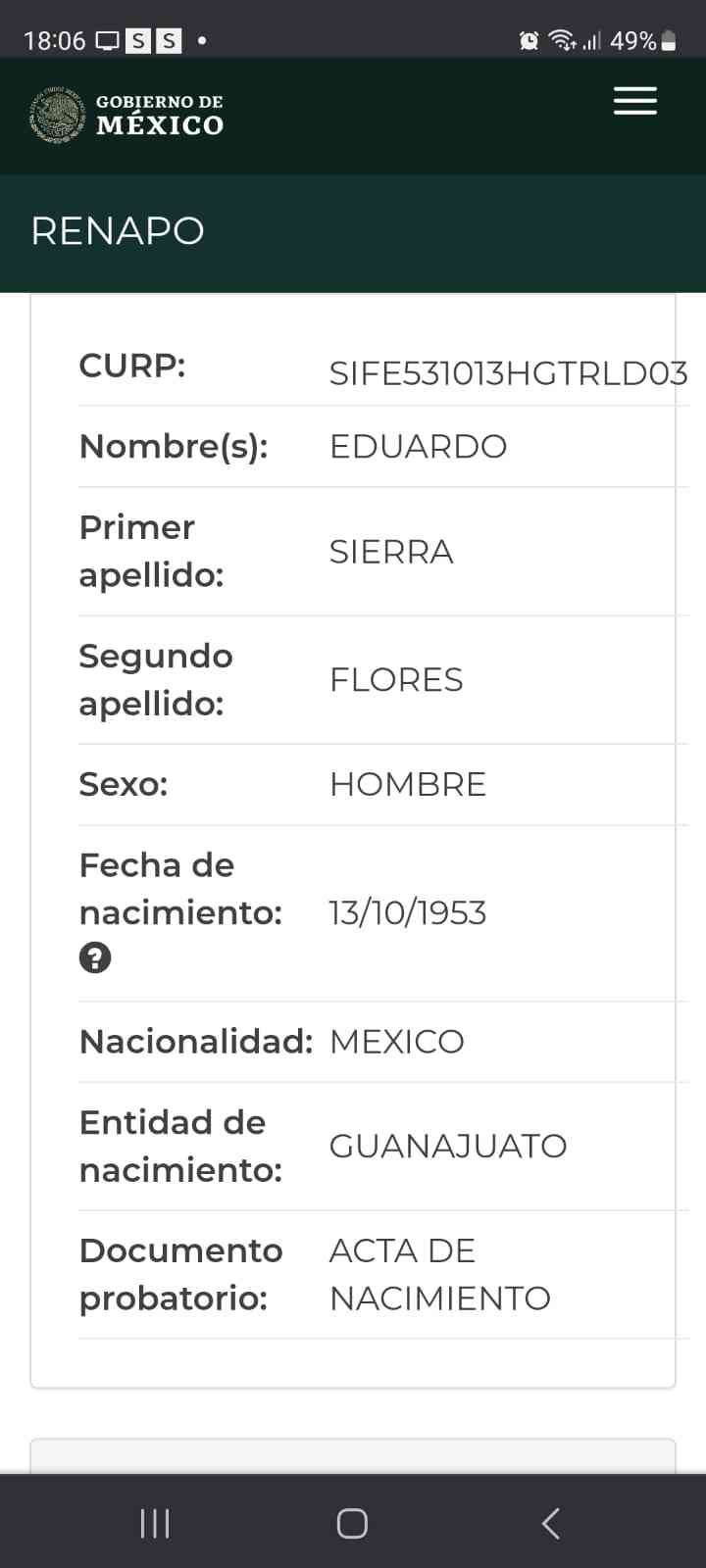This screenshot has height=1568, width=706.
Task: Open the recent apps view
Action: tap(155, 1523)
